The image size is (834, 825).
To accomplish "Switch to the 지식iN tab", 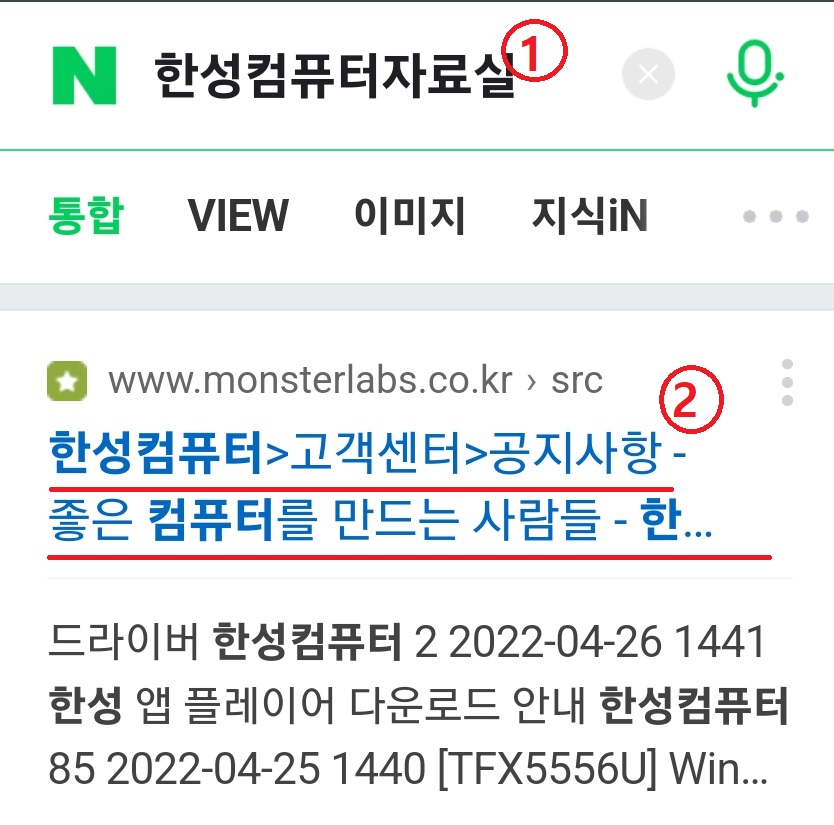I will pyautogui.click(x=589, y=215).
